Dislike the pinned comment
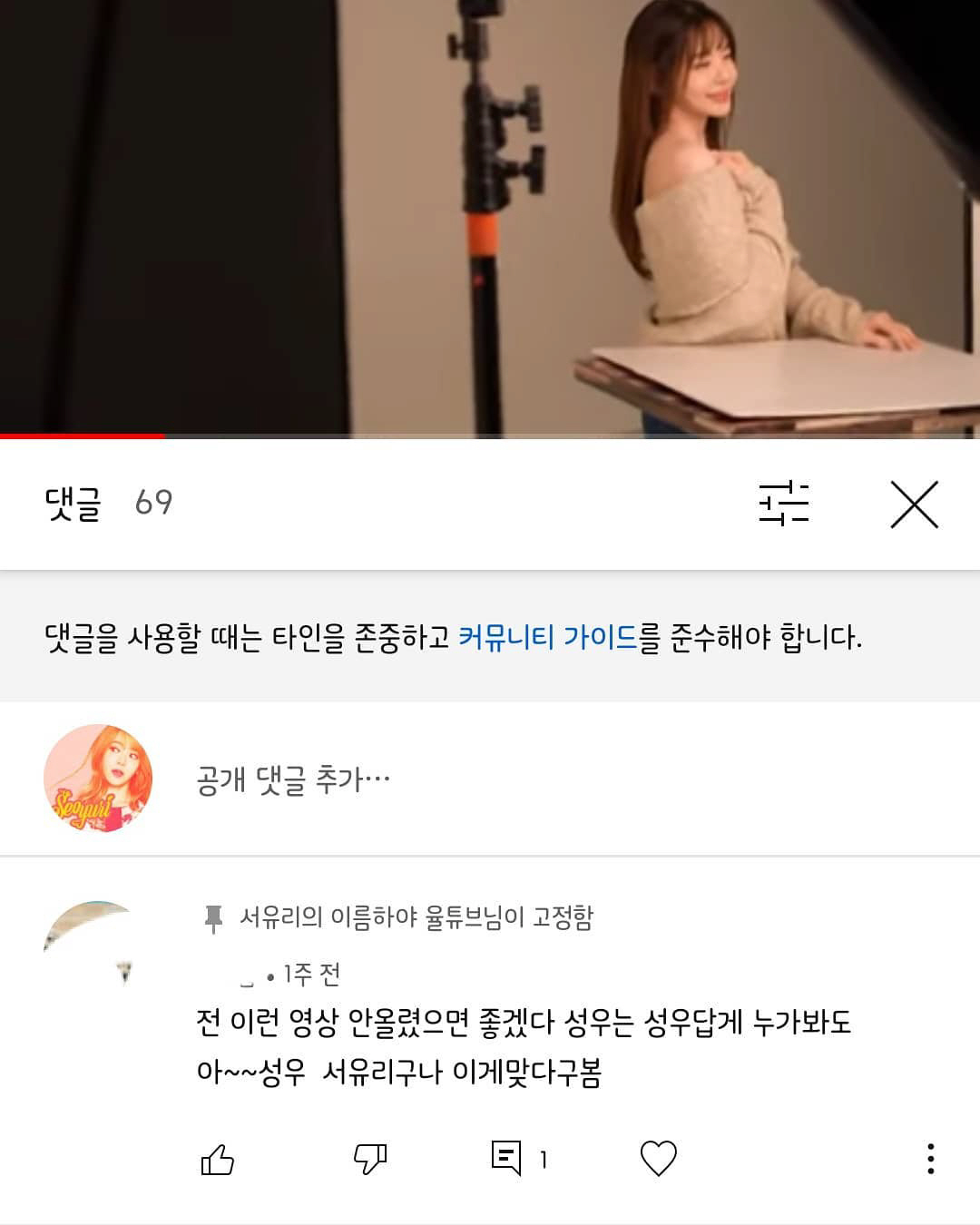The height and width of the screenshot is (1225, 980). pyautogui.click(x=369, y=1159)
